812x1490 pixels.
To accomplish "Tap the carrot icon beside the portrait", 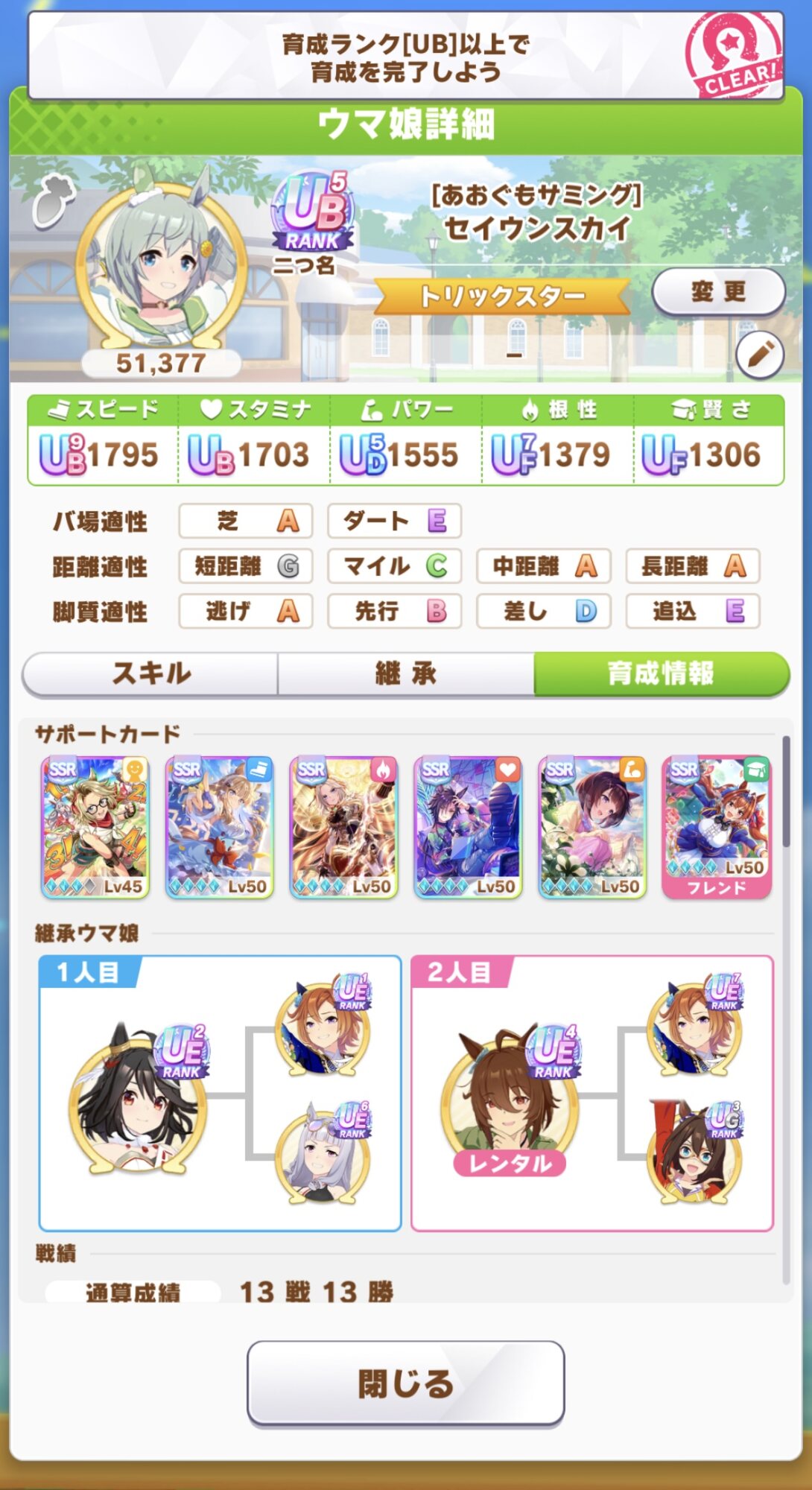I will pyautogui.click(x=54, y=200).
